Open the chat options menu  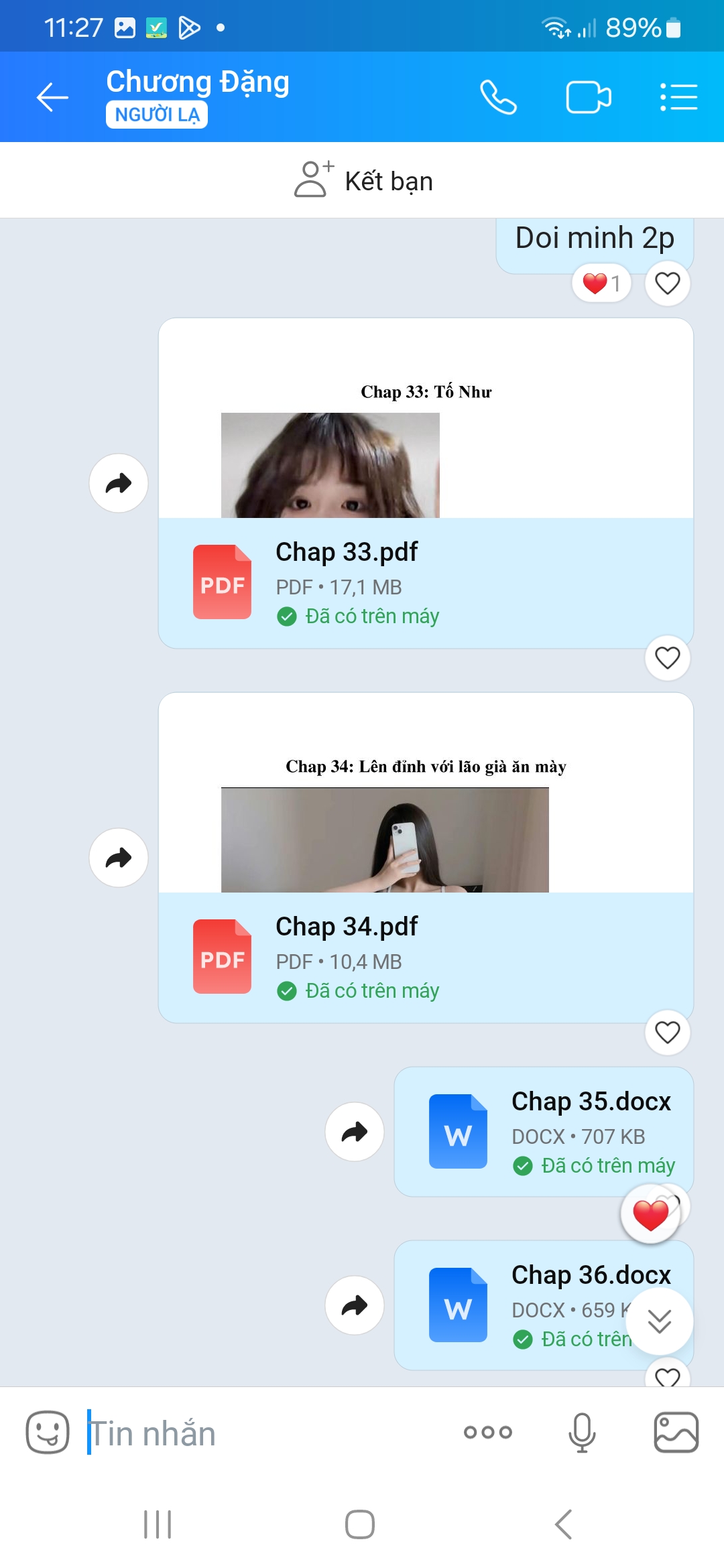[x=678, y=98]
